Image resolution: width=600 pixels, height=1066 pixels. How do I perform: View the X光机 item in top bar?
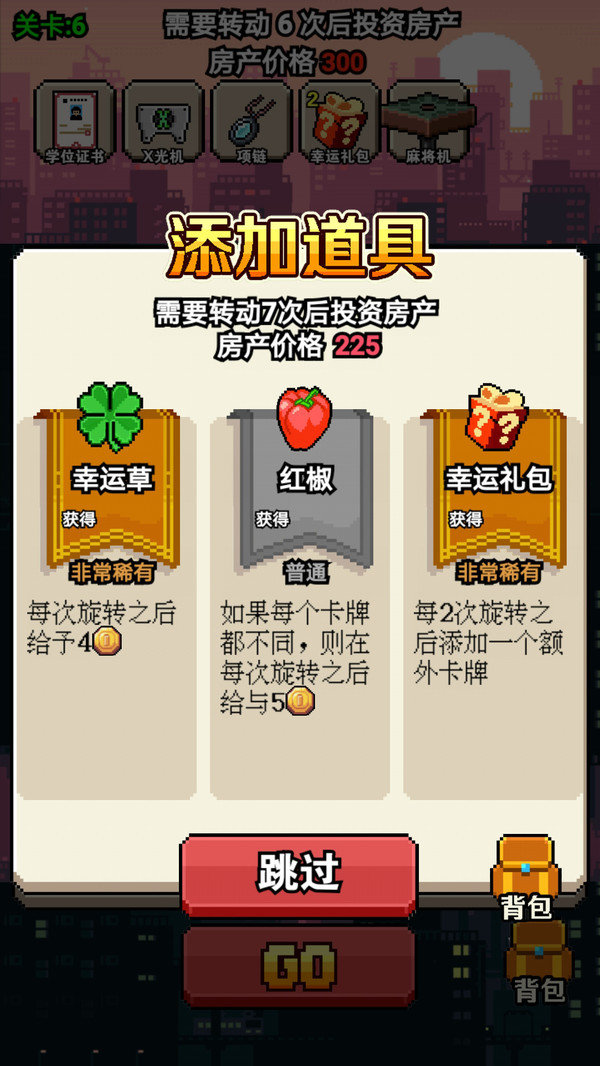(x=162, y=120)
